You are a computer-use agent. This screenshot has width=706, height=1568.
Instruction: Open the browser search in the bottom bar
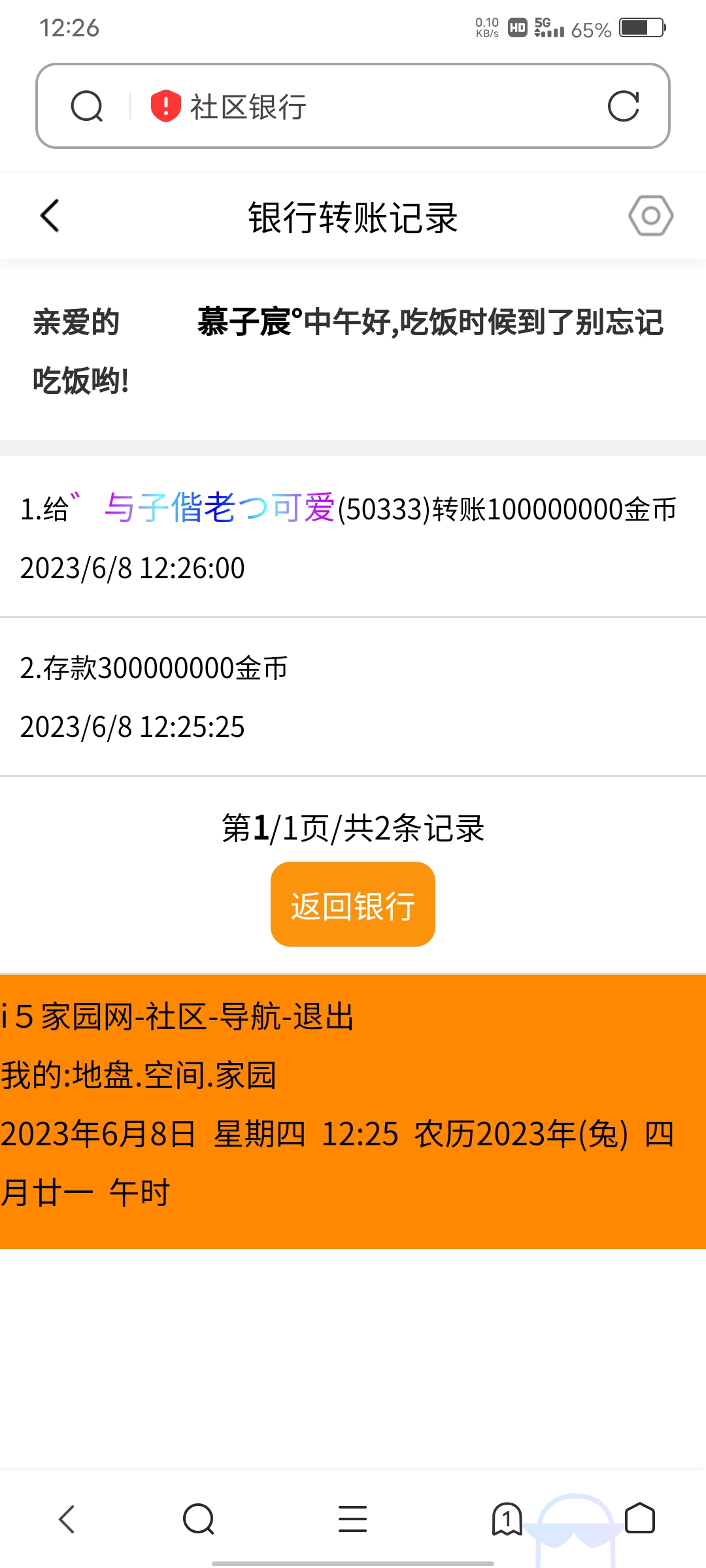[x=199, y=1519]
